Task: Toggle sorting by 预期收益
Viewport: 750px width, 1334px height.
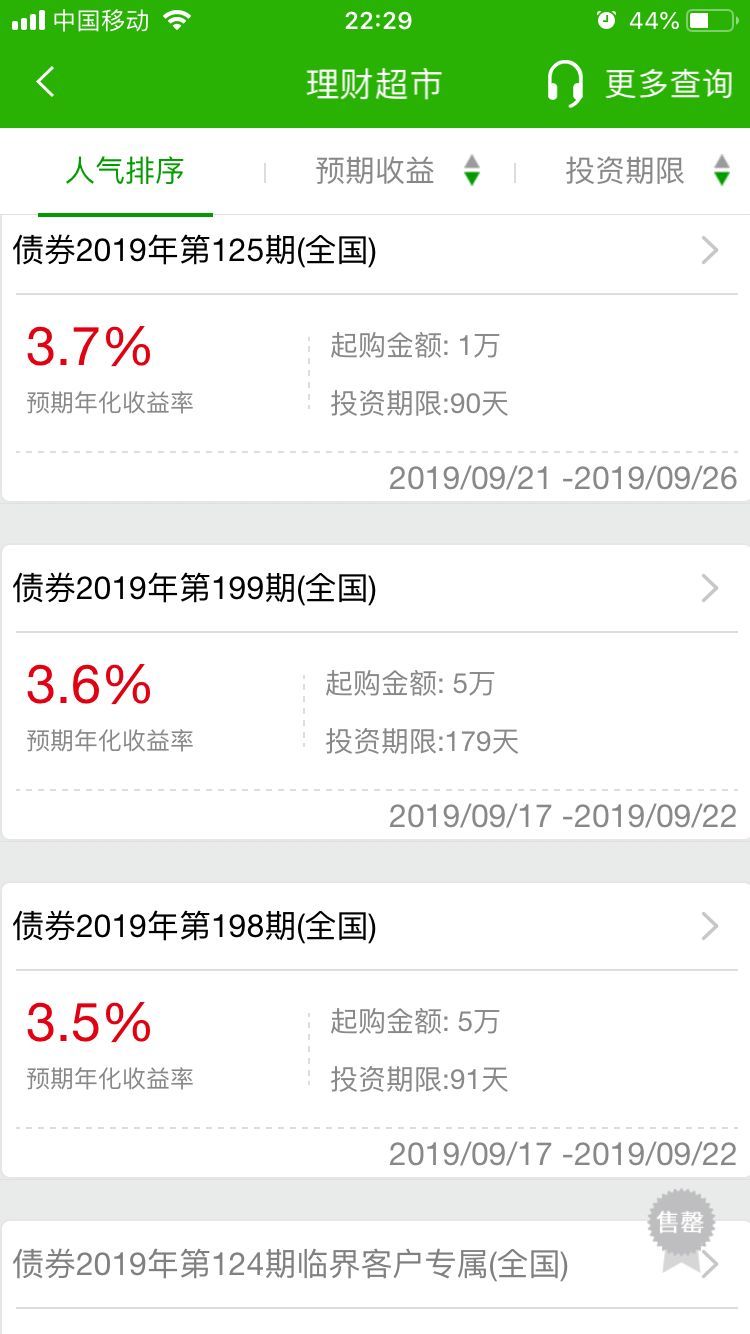Action: point(375,171)
